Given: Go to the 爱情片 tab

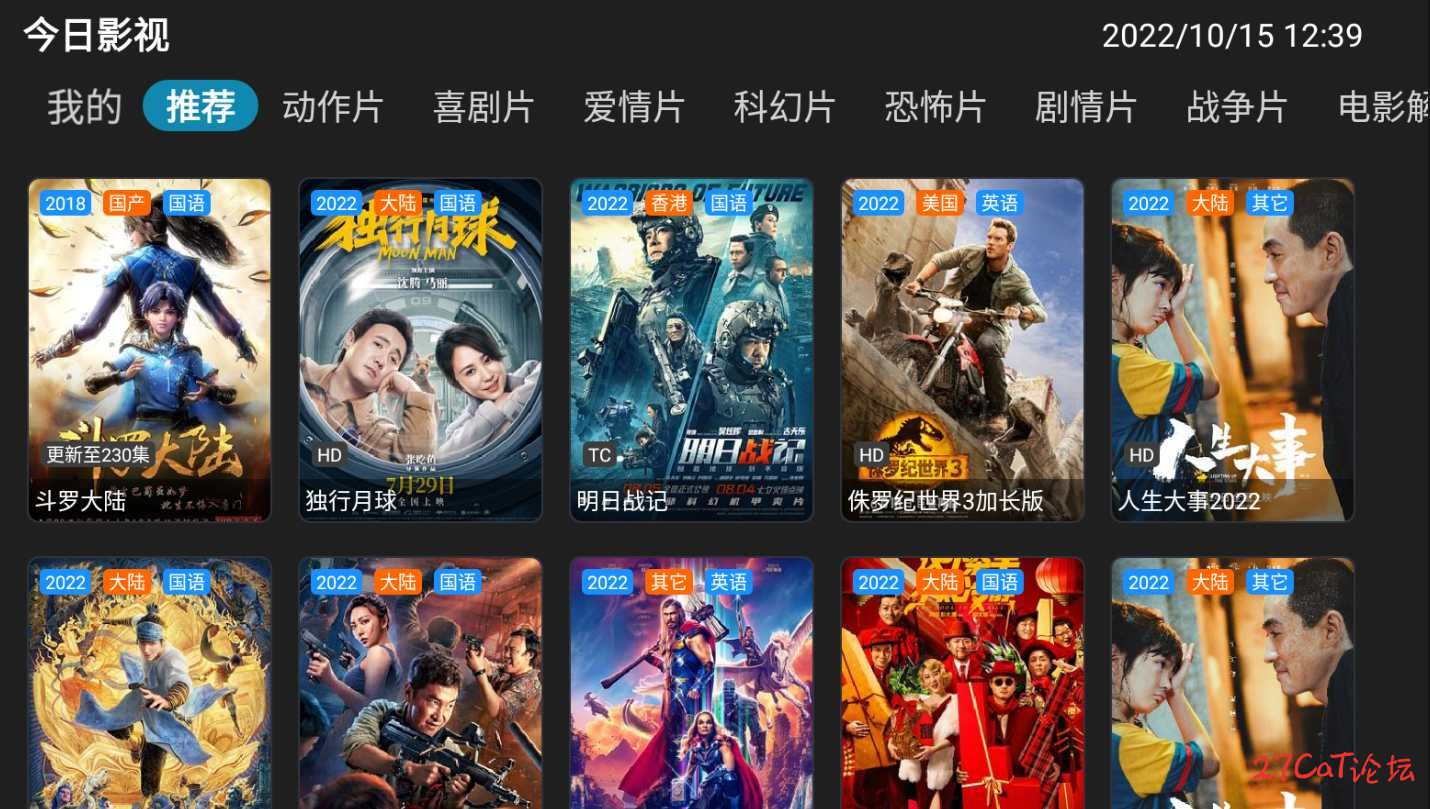Looking at the screenshot, I should tap(634, 107).
